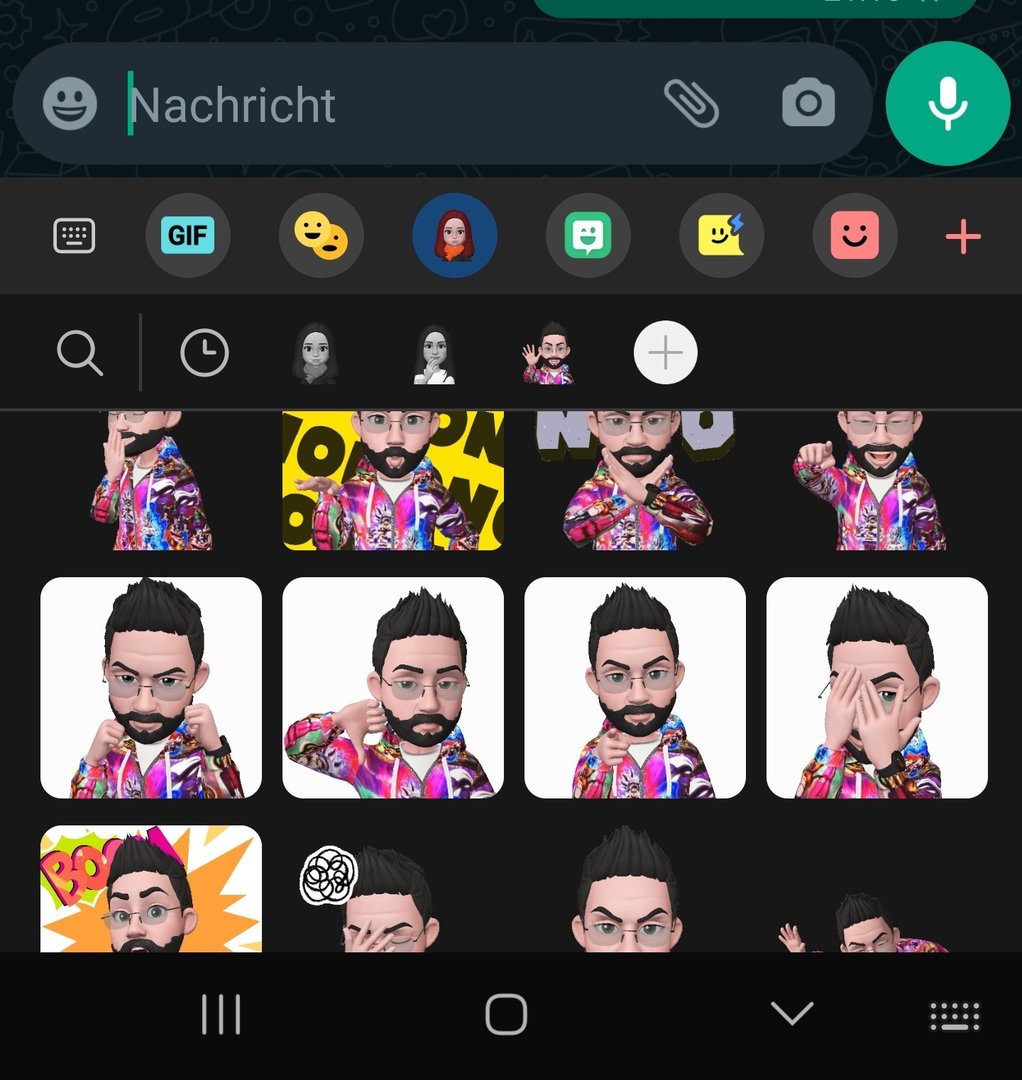Open the two-faced emoji sticker tab
Screen dimensions: 1022x1080
click(x=321, y=237)
